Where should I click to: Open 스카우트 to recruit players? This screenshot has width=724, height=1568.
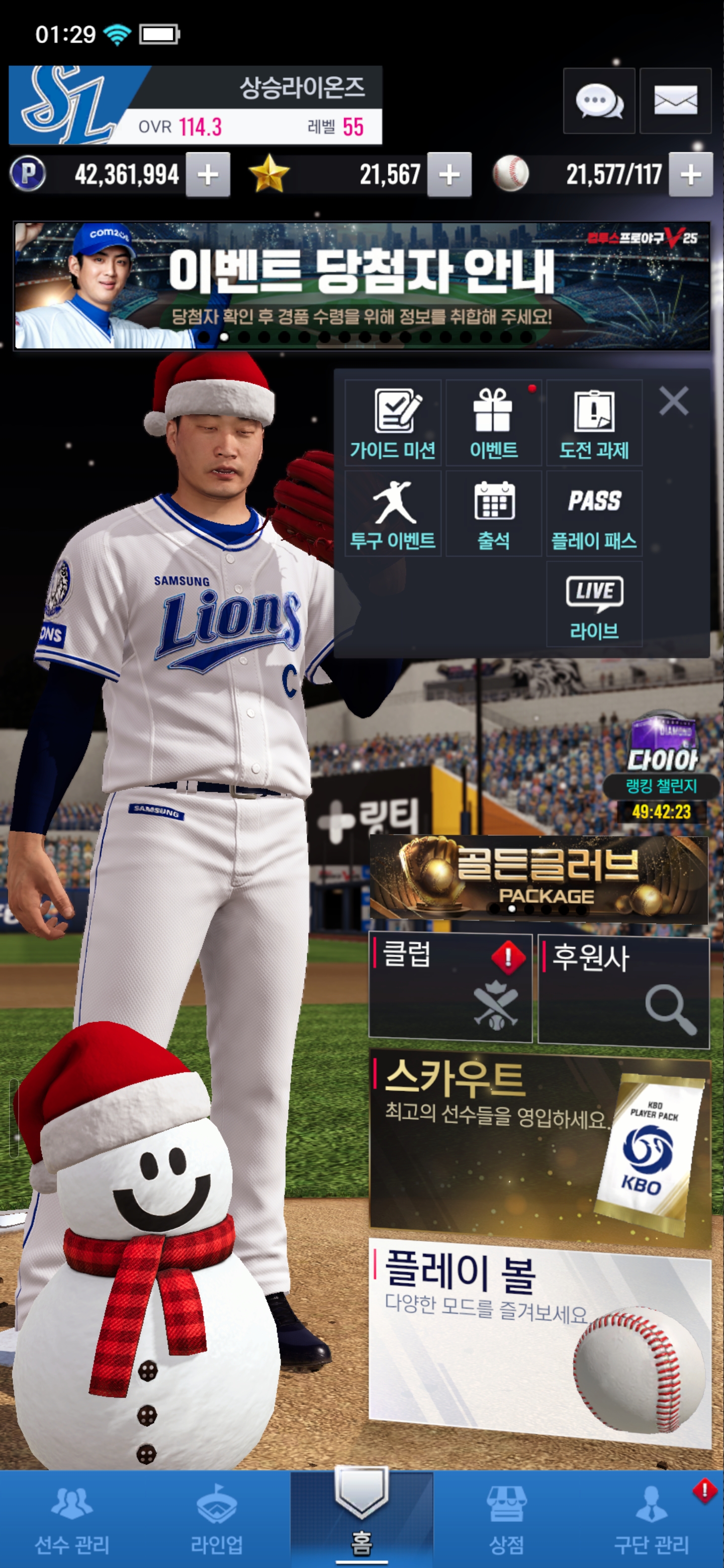pos(539,1144)
